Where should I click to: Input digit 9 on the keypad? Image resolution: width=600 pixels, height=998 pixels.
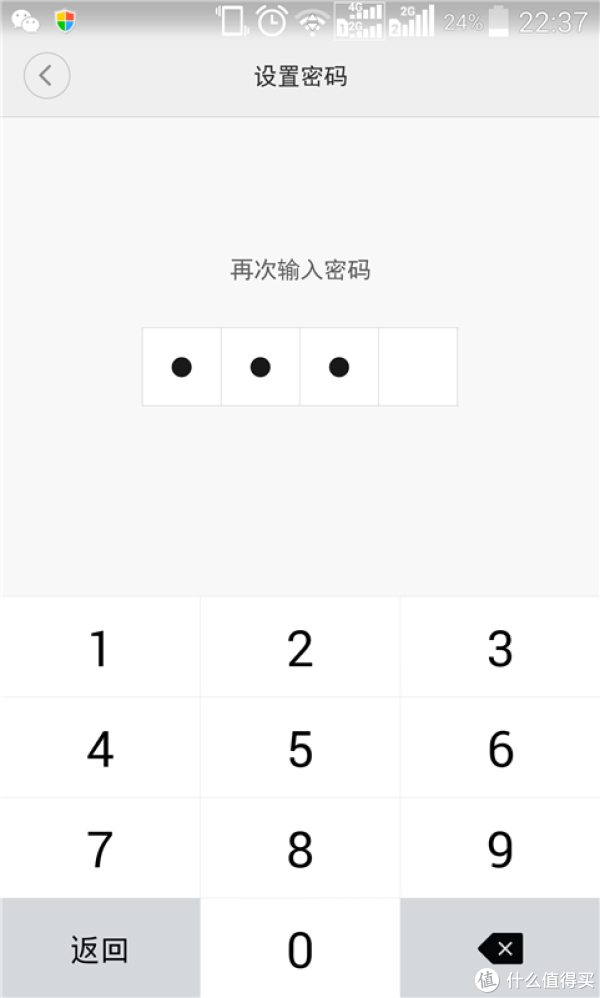click(500, 848)
